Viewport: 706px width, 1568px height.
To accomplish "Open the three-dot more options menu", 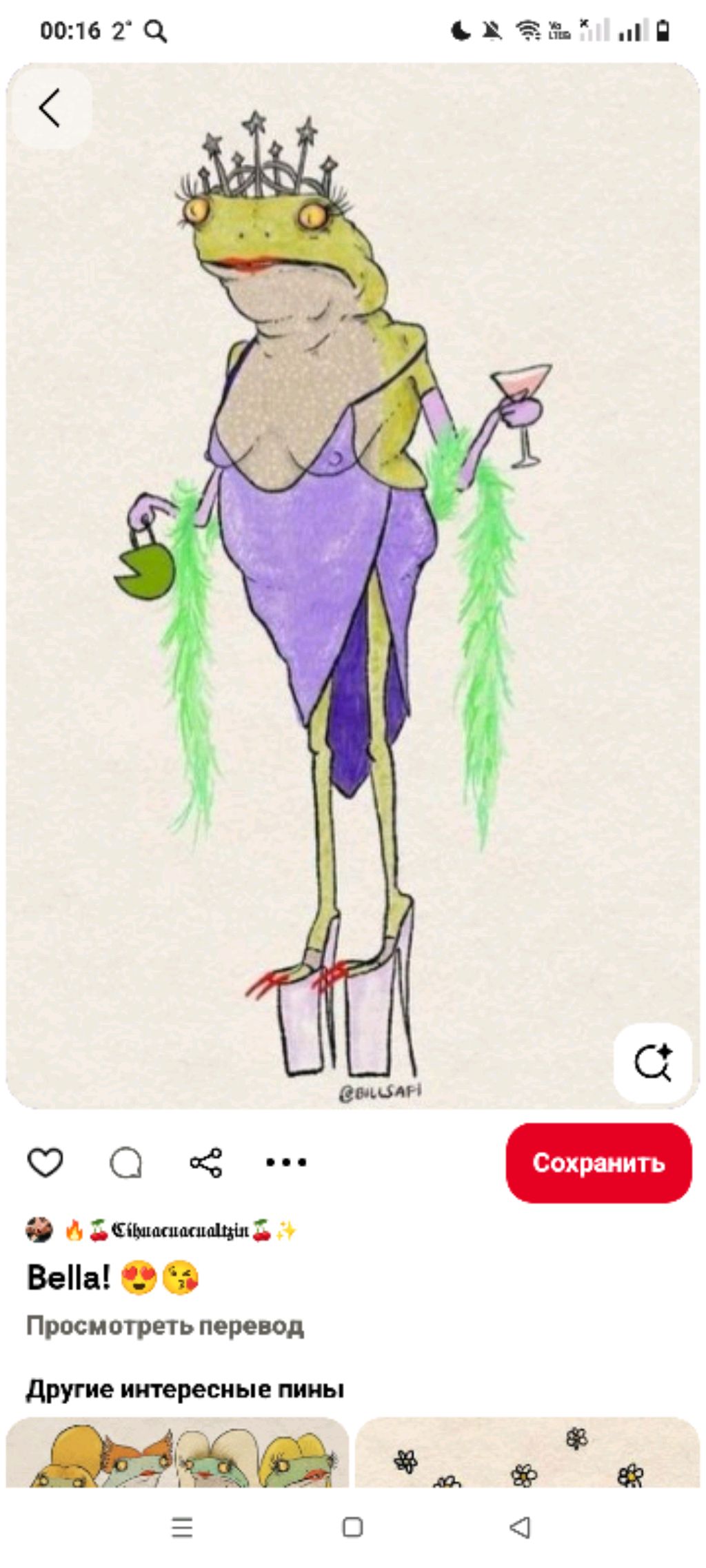I will (286, 1162).
